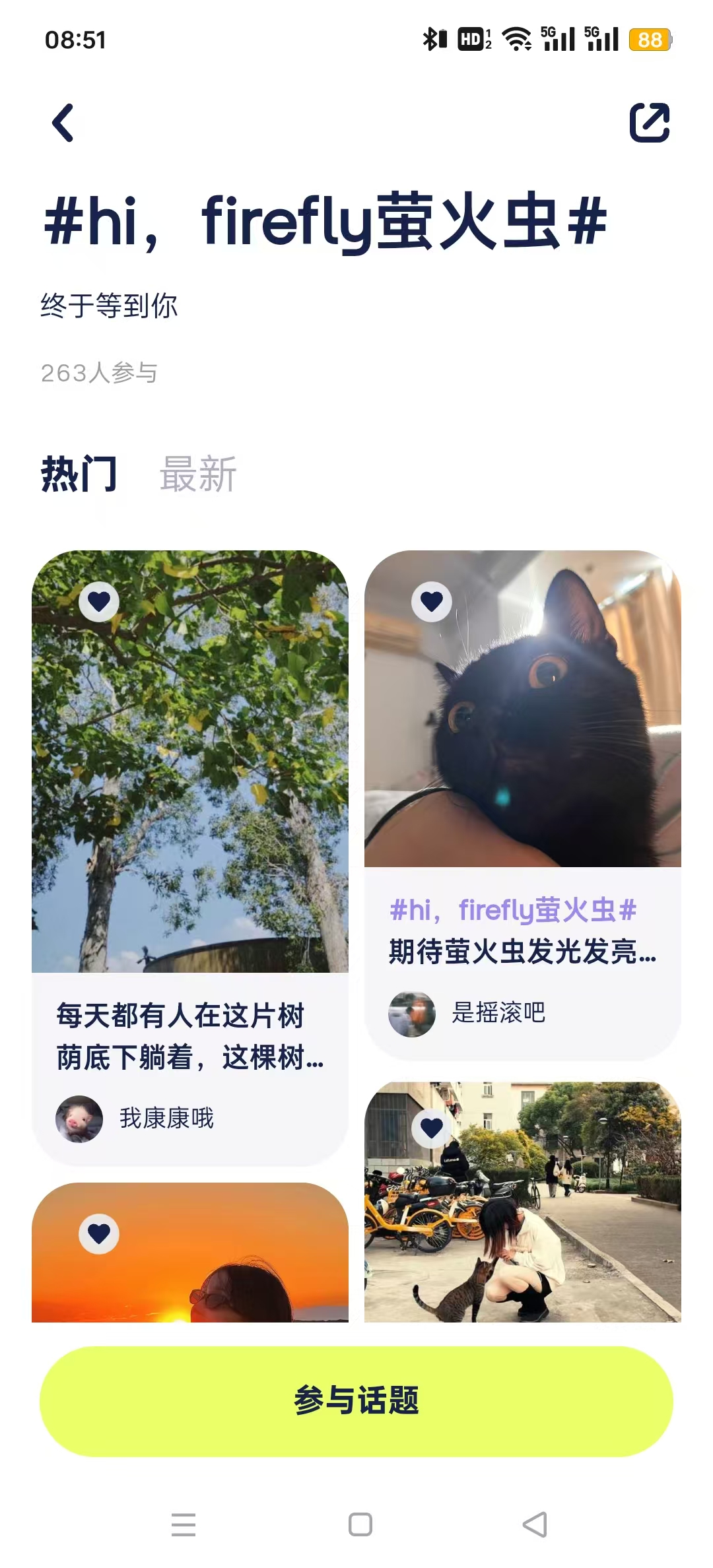Image resolution: width=713 pixels, height=1568 pixels.
Task: Share this topic page
Action: click(x=649, y=123)
